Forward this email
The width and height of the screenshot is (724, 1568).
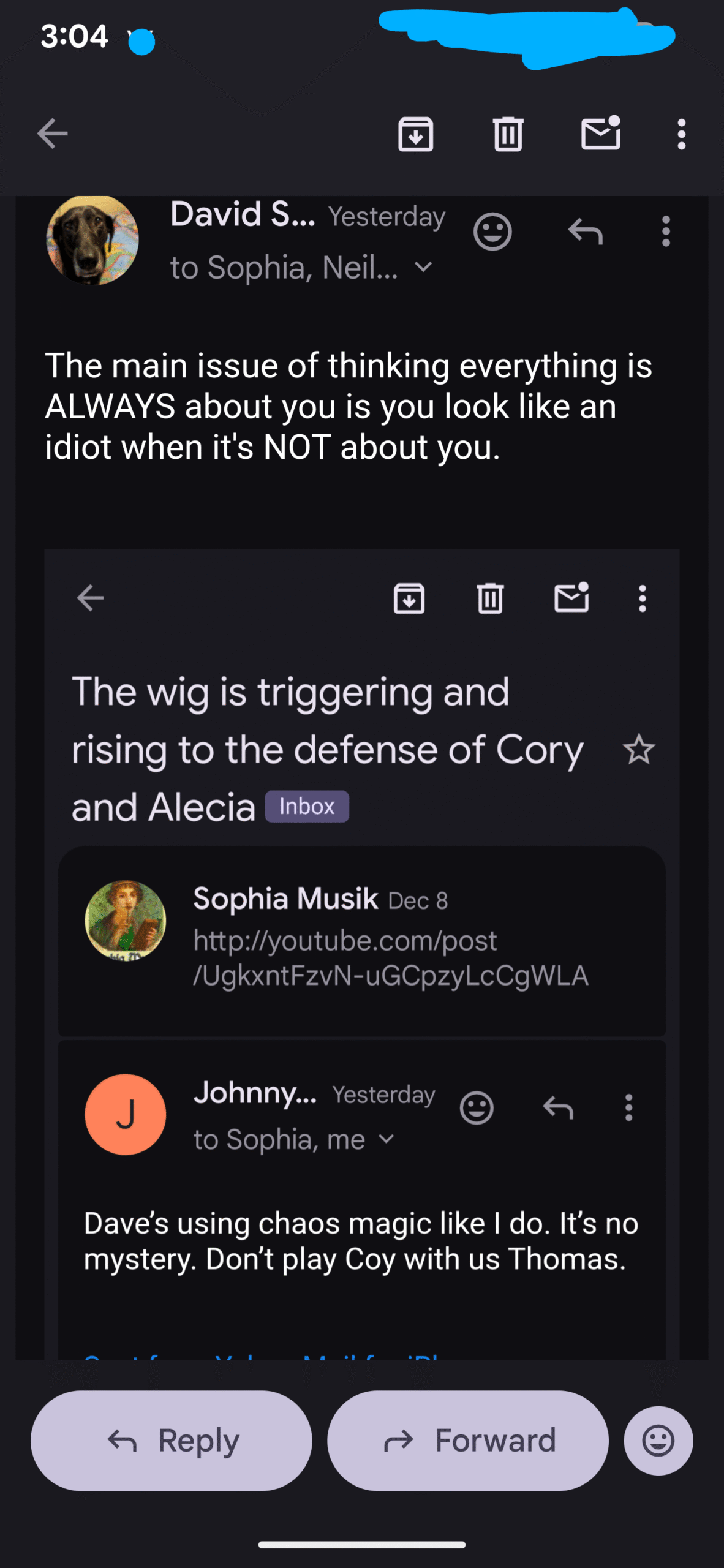[x=468, y=1441]
